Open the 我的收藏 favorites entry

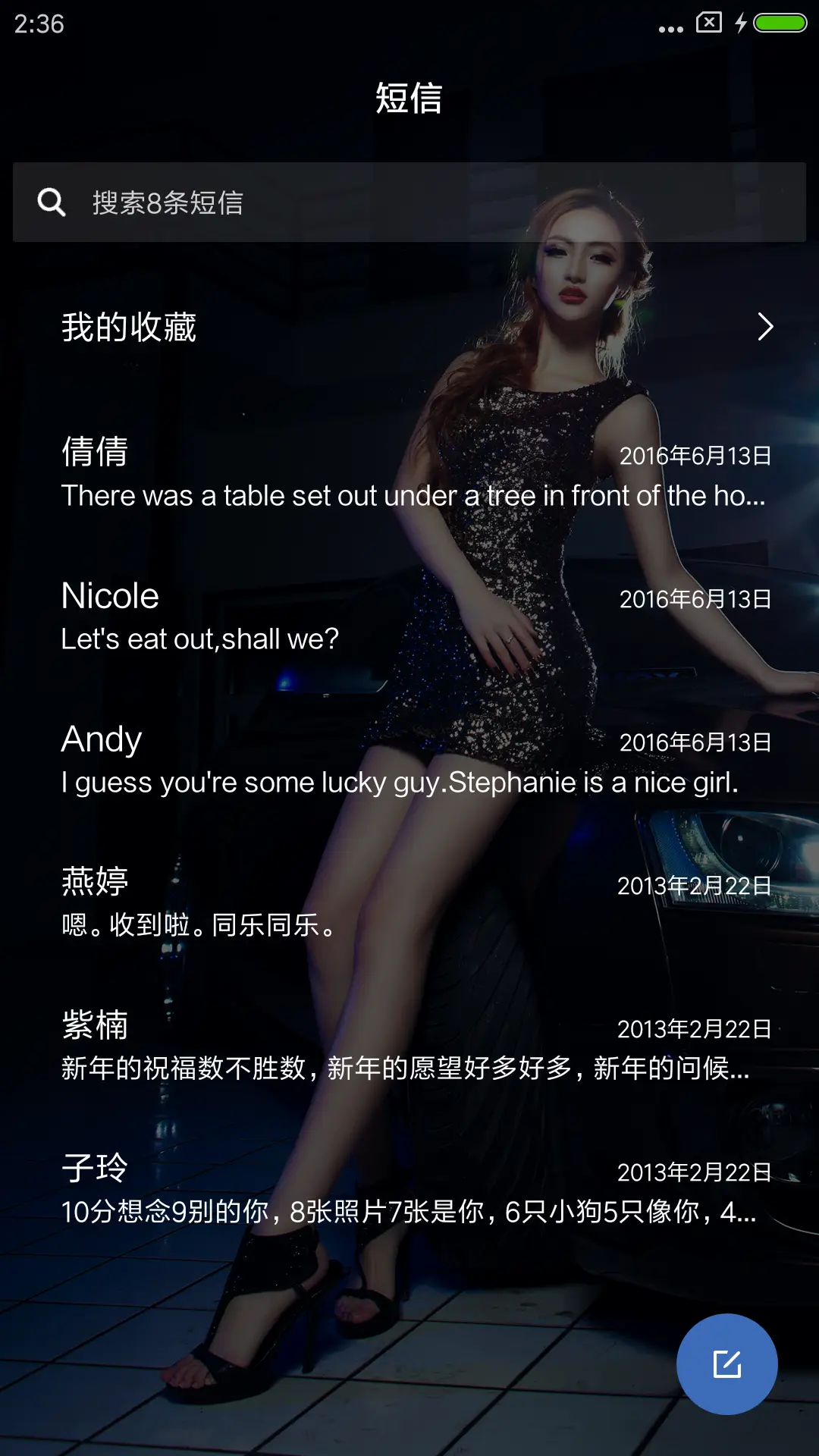pos(129,327)
